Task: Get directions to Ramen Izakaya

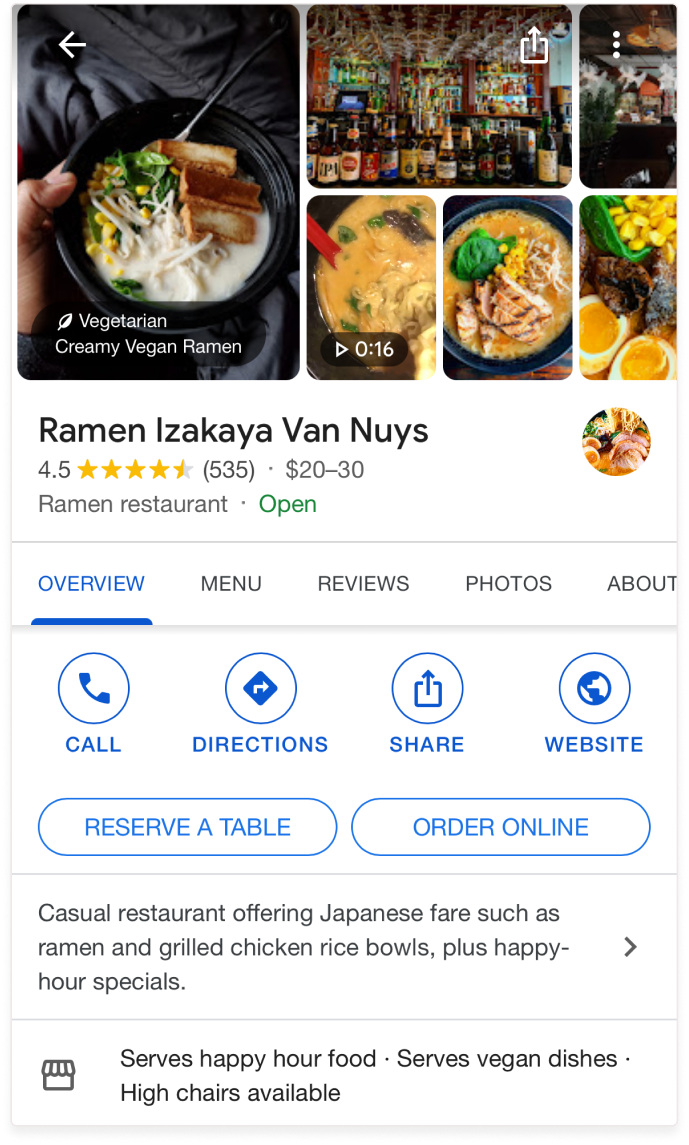Action: pyautogui.click(x=260, y=702)
